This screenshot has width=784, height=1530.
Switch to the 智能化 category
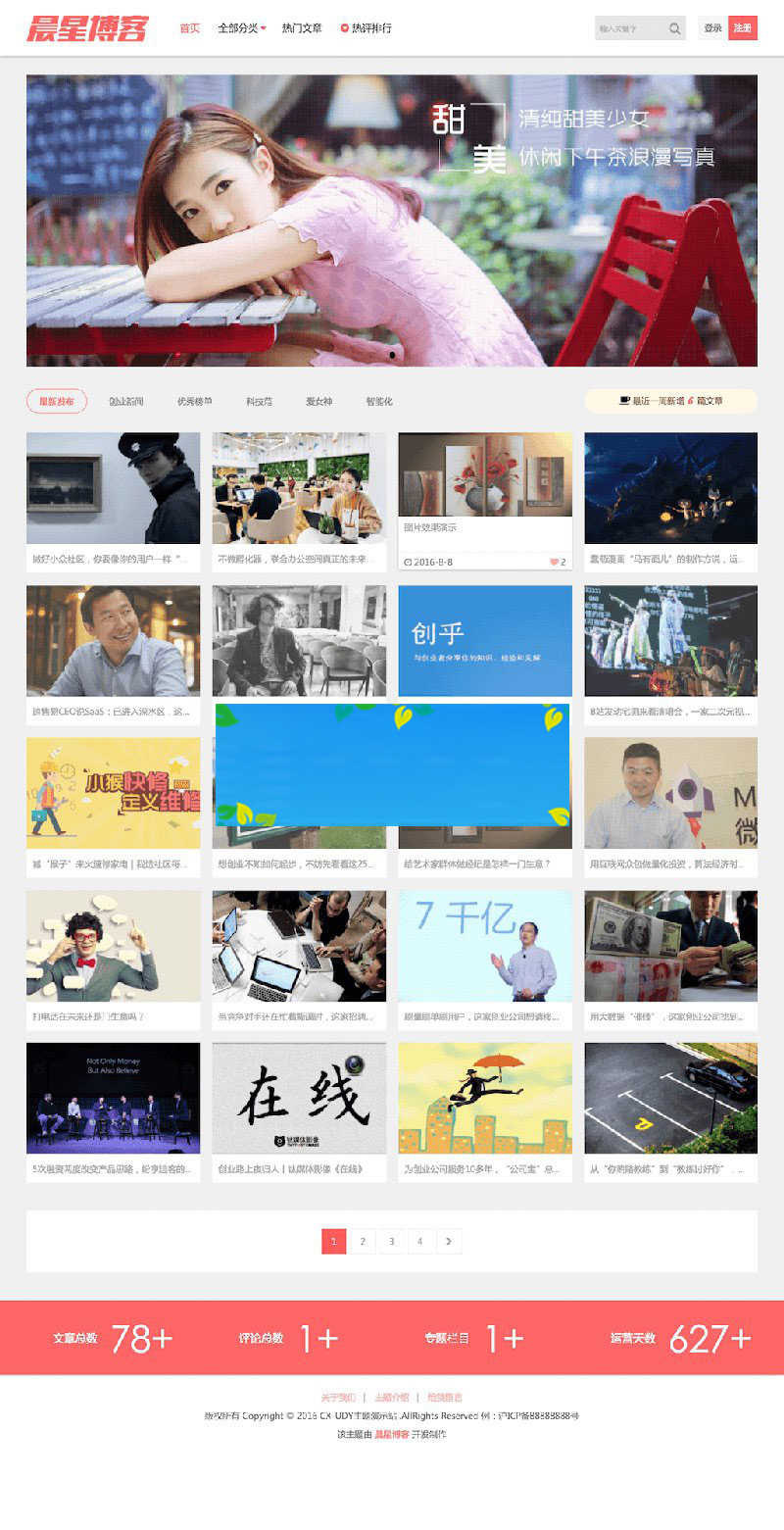379,401
